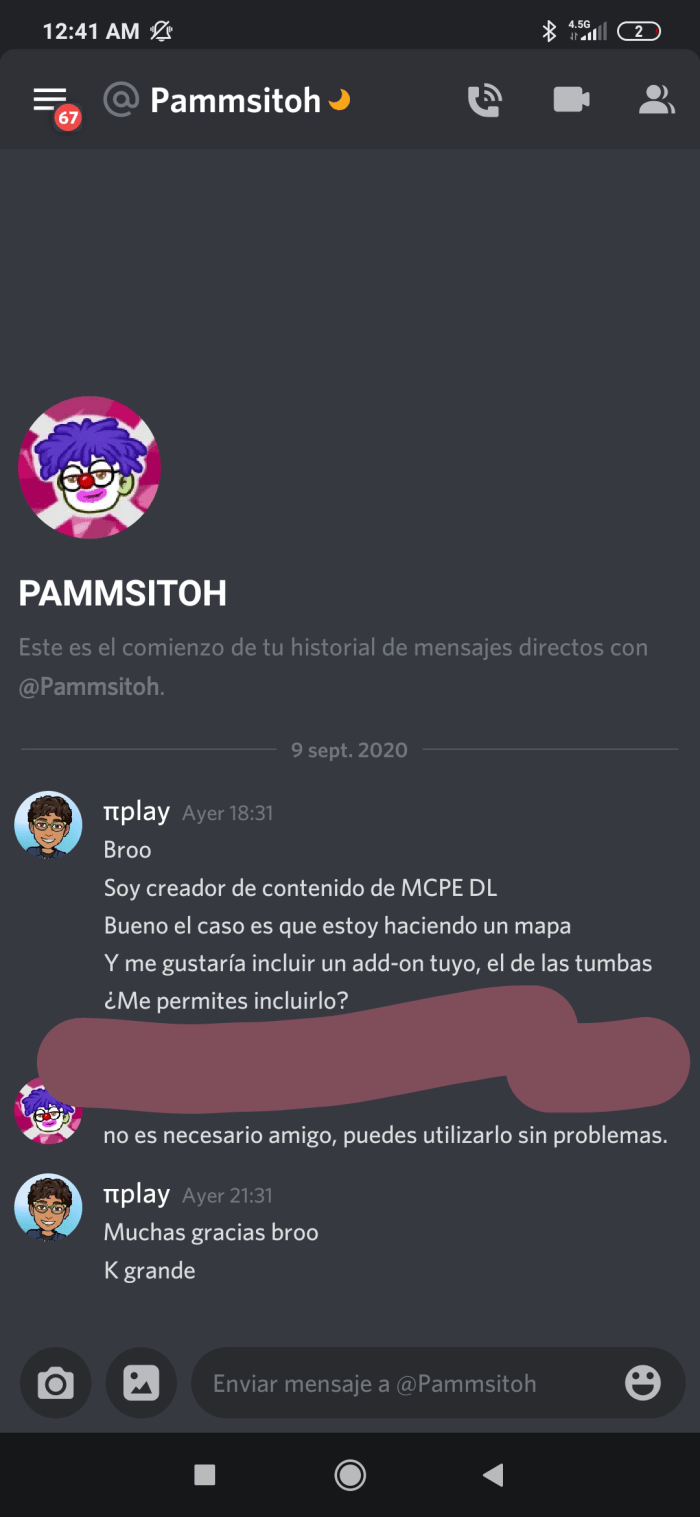700x1517 pixels.
Task: Go back with the system back button
Action: 492,1474
